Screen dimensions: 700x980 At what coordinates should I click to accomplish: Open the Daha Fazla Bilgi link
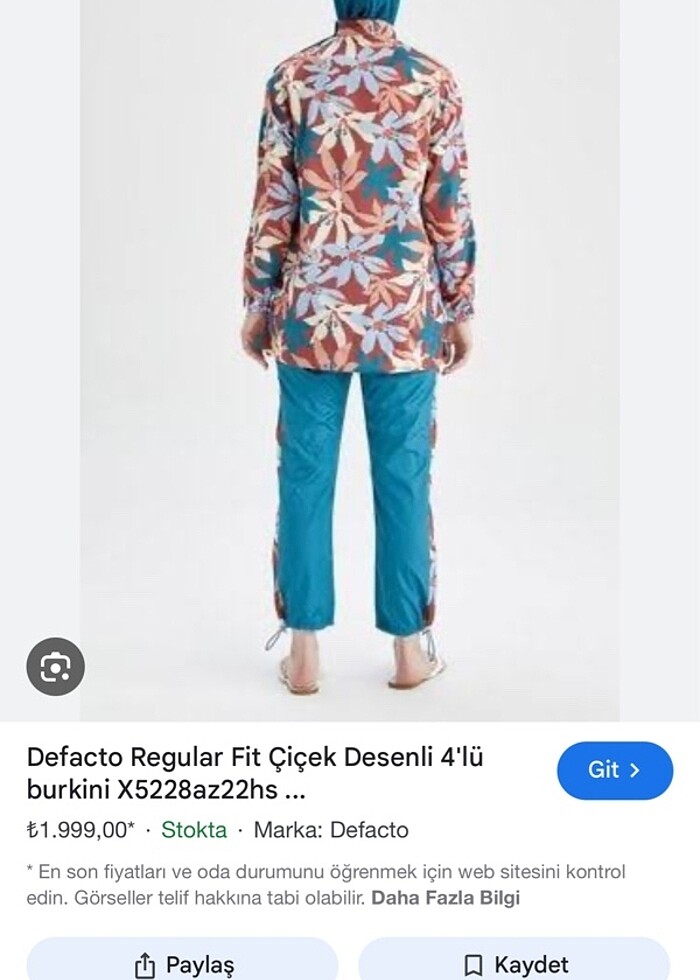coord(445,897)
